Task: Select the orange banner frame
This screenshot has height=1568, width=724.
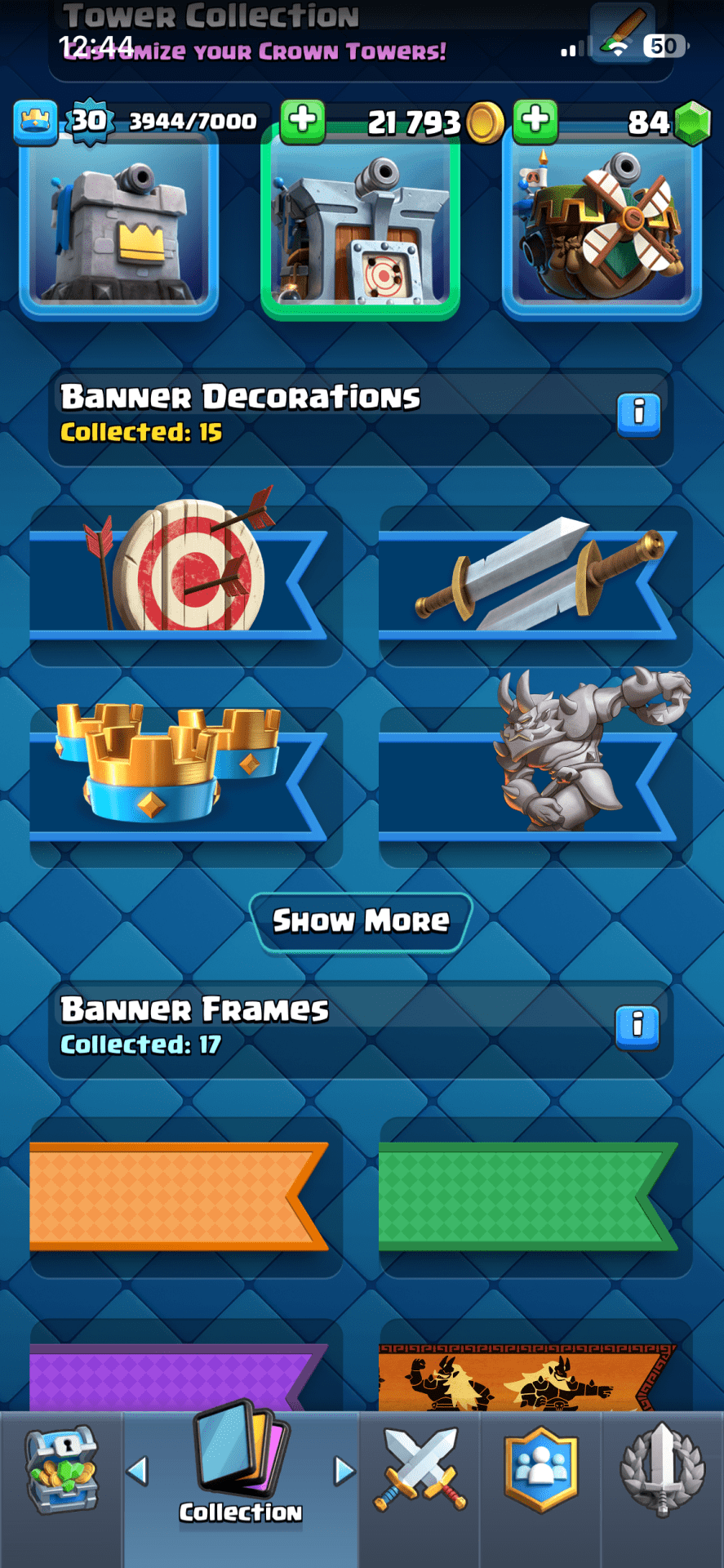Action: pyautogui.click(x=178, y=1196)
